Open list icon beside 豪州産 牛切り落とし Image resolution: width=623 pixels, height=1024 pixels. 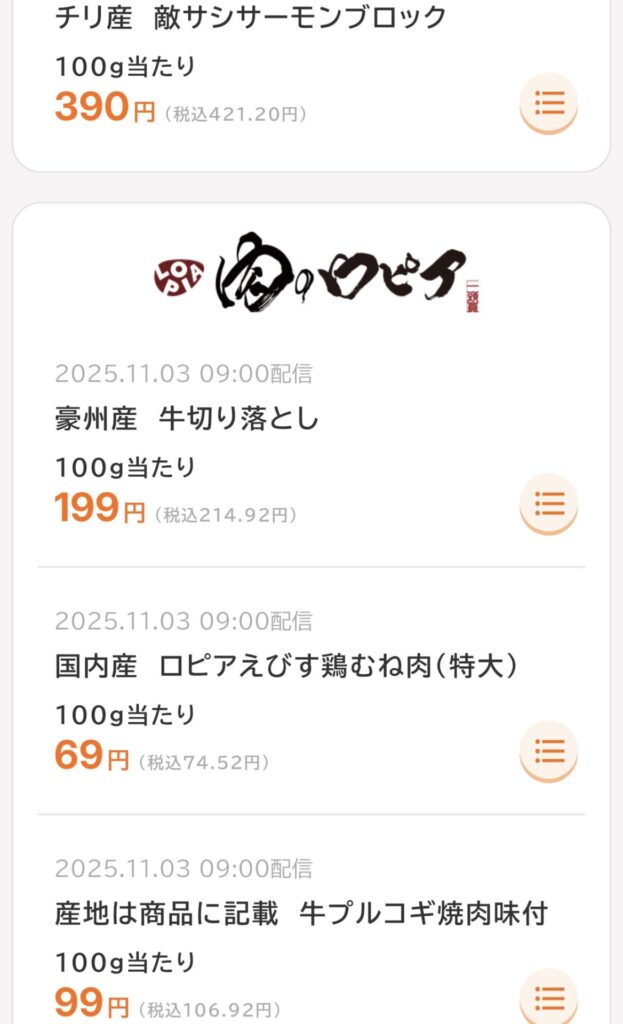pos(549,503)
